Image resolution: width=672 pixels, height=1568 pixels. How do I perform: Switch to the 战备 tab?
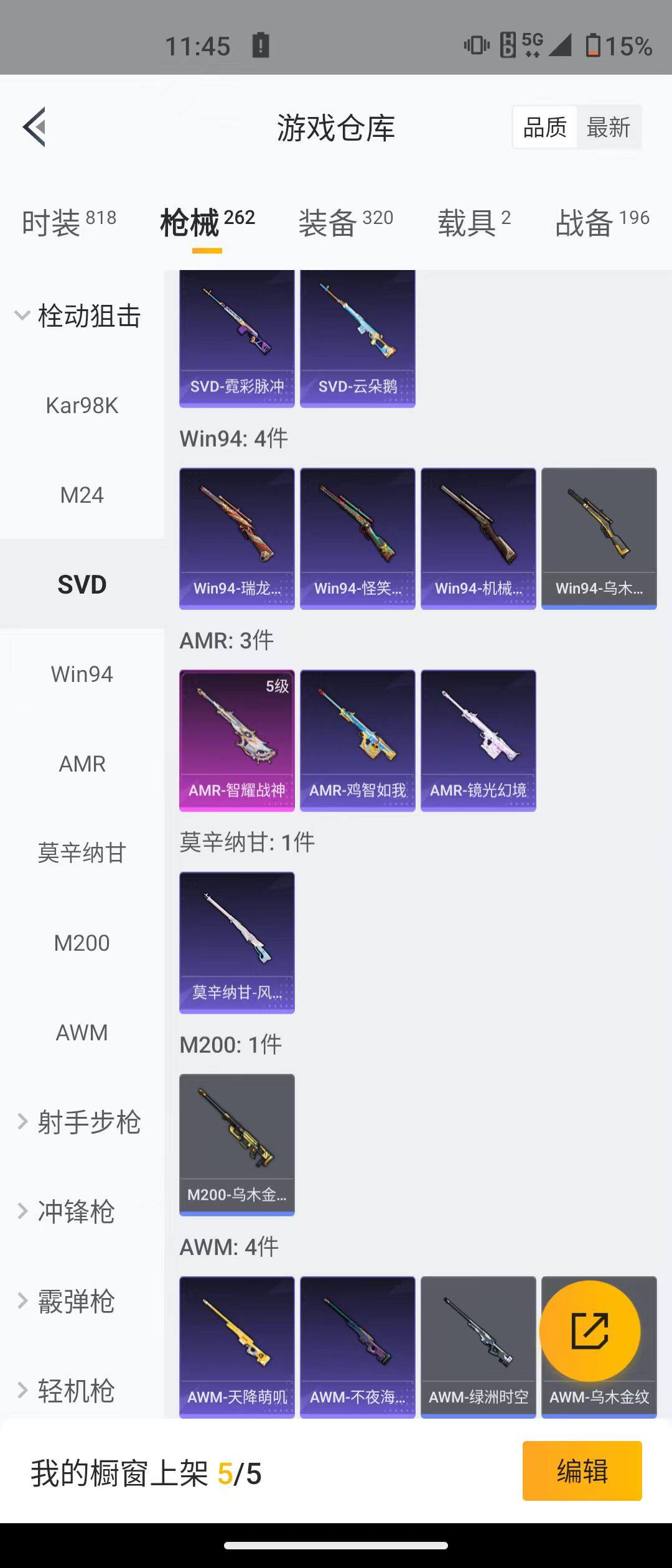tap(602, 223)
